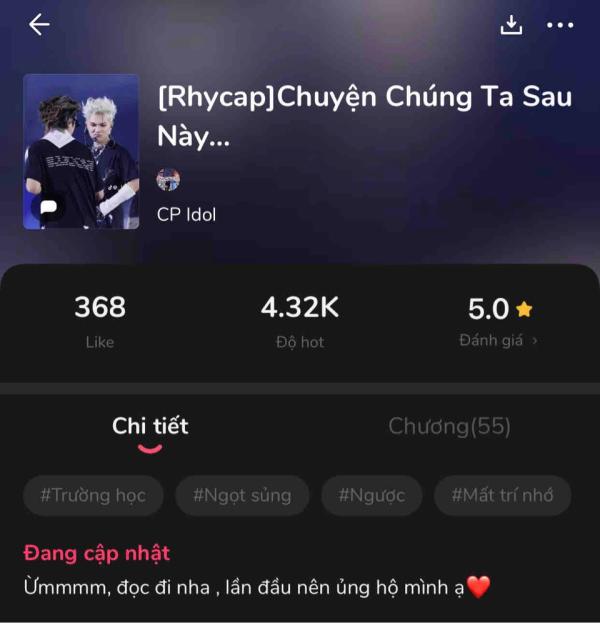The height and width of the screenshot is (623, 600).
Task: Browse the #Ngọt sủng tag
Action: [x=242, y=495]
